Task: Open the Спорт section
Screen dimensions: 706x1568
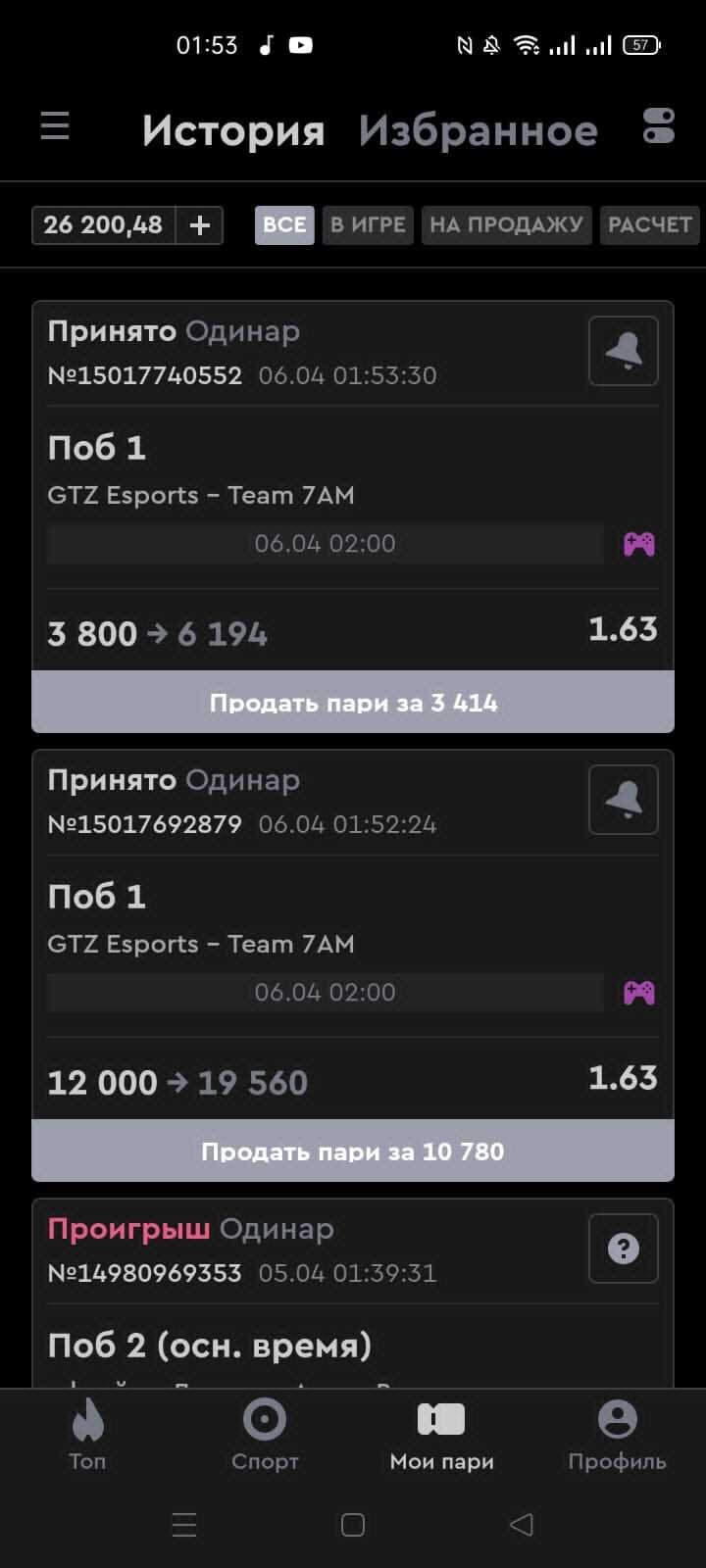Action: [x=265, y=1434]
